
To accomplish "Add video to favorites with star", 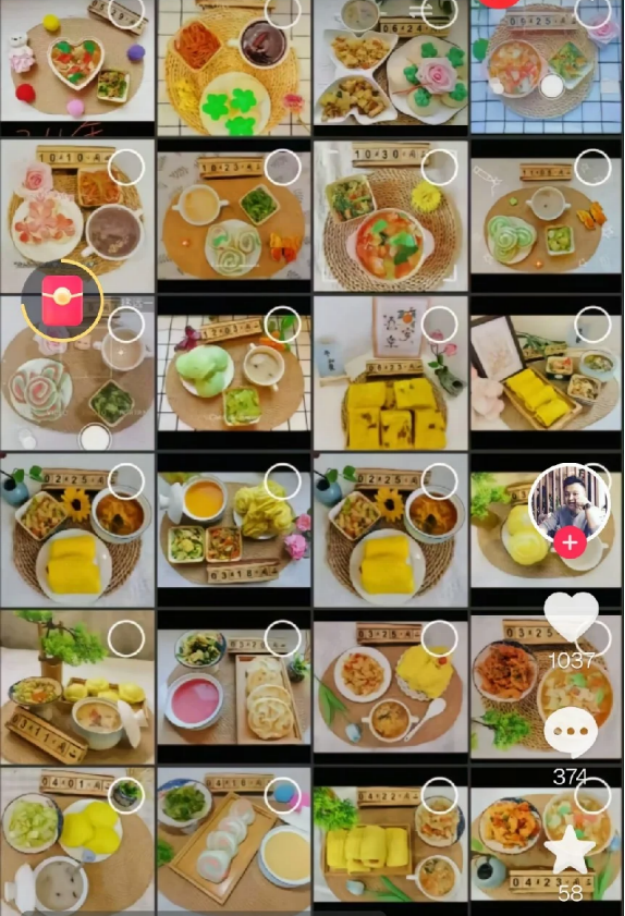I will [x=571, y=852].
